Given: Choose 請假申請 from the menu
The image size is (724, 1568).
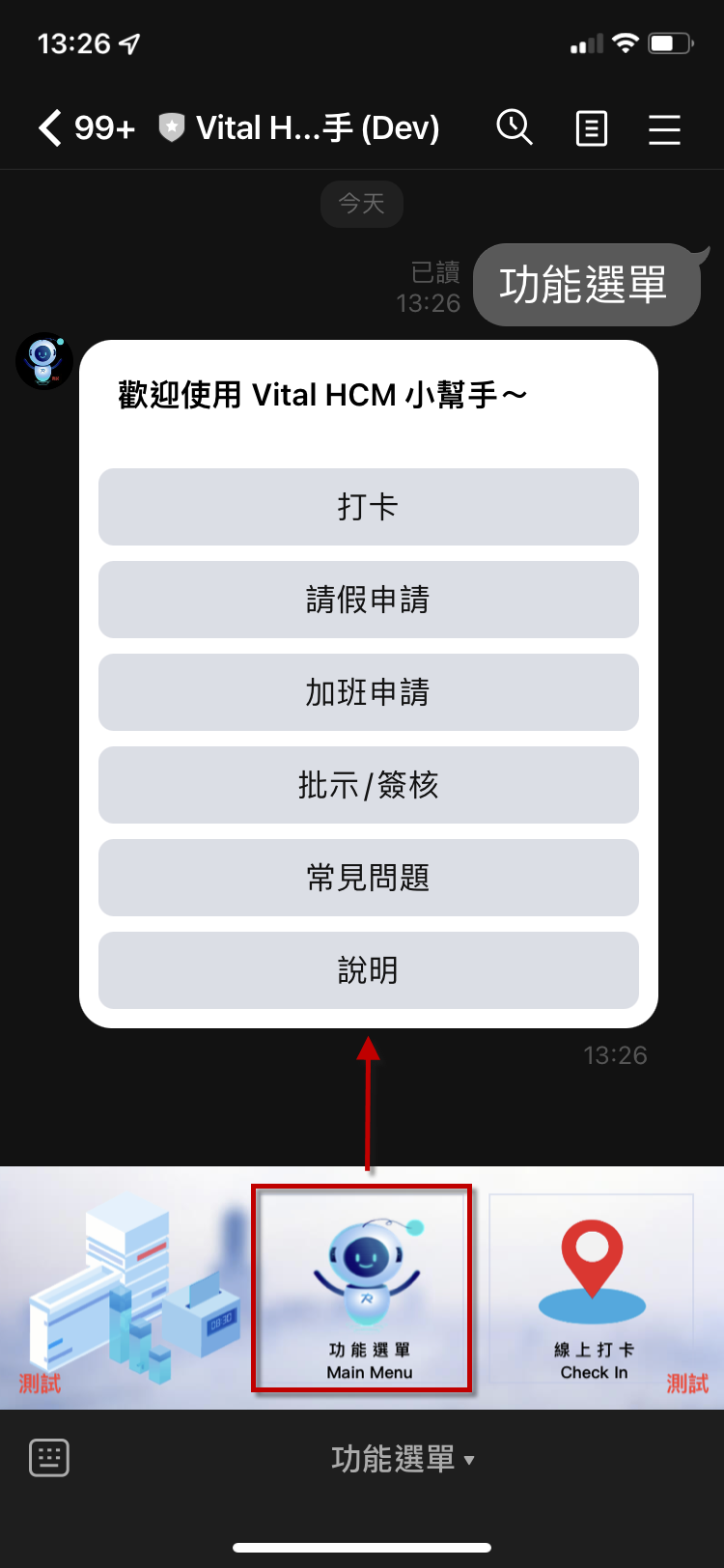Looking at the screenshot, I should [368, 600].
